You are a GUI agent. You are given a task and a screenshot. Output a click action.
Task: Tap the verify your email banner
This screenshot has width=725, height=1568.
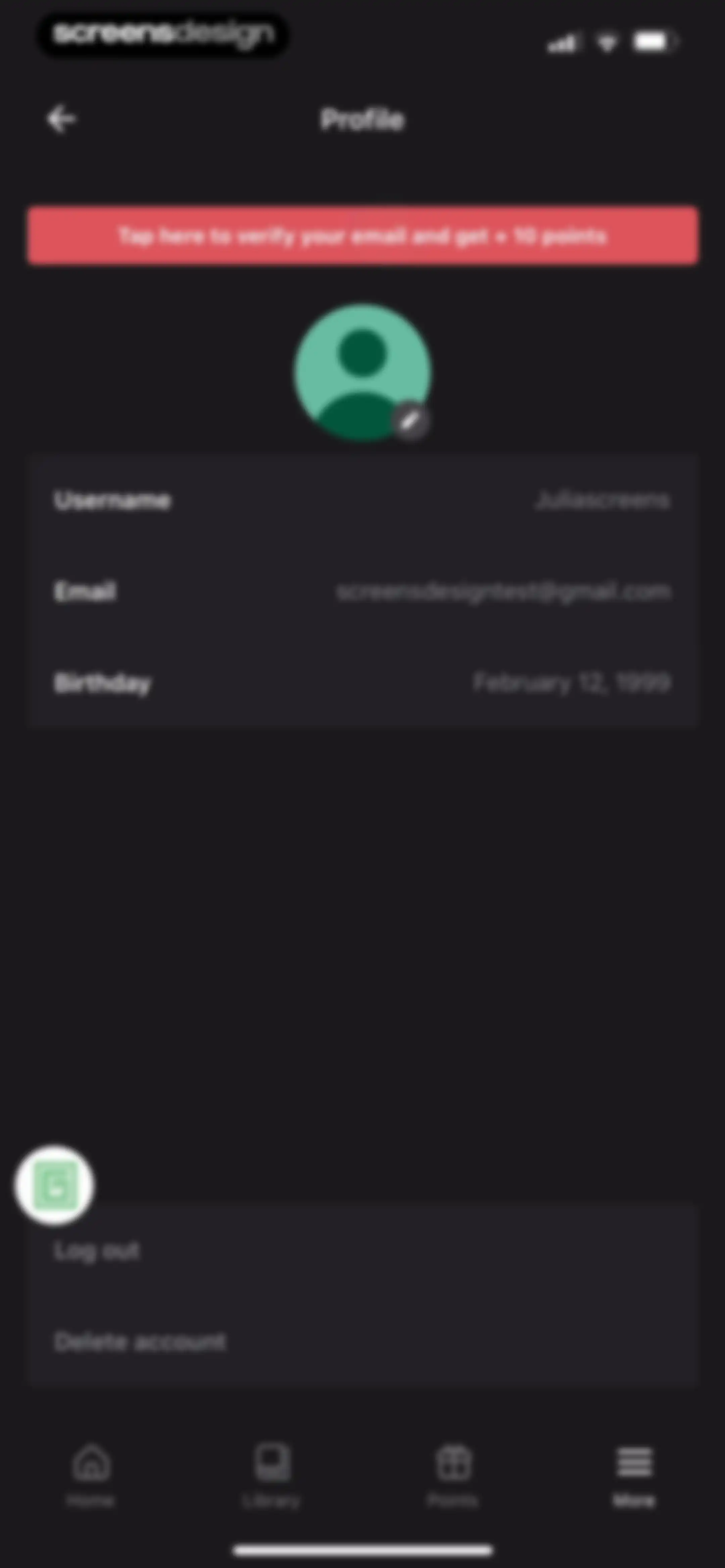(x=363, y=236)
